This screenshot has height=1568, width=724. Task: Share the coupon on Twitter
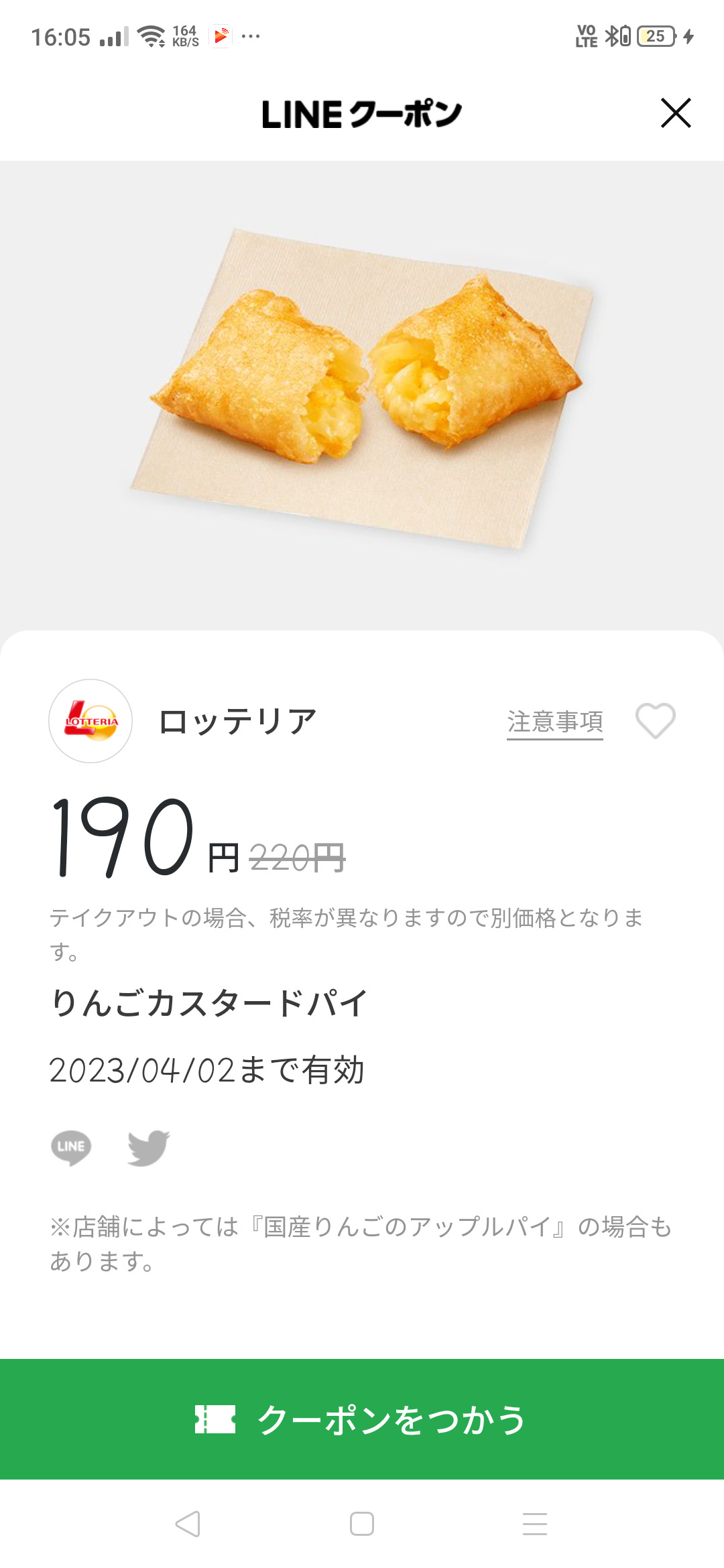click(x=149, y=1147)
